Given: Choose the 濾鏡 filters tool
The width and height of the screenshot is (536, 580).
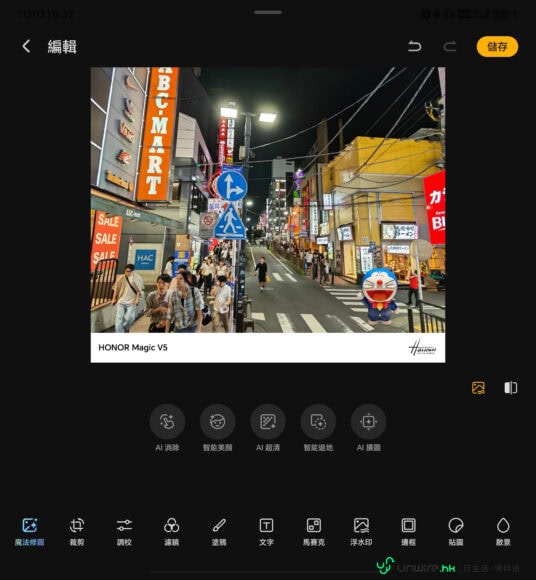Looking at the screenshot, I should click(172, 532).
